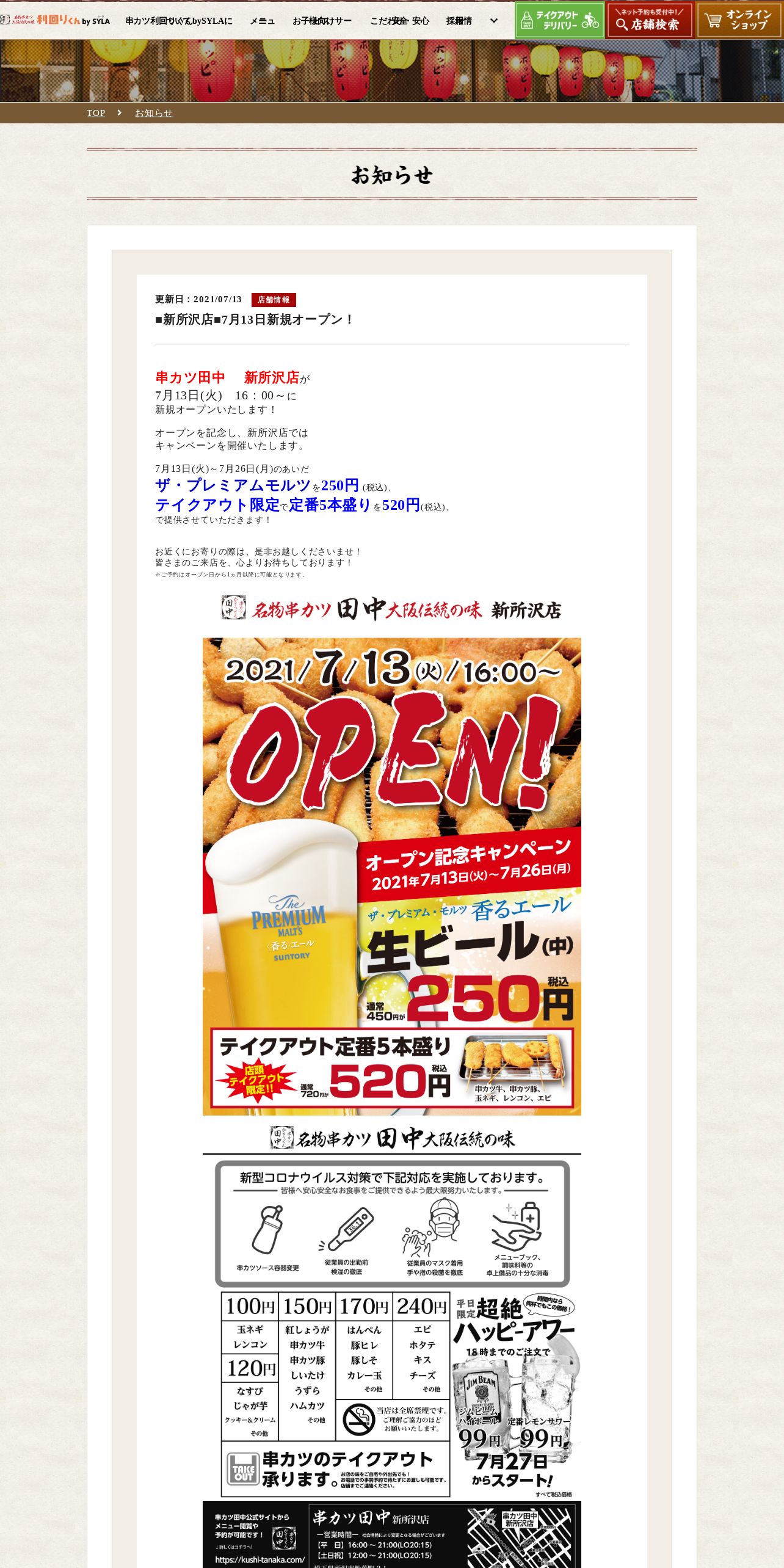Select the 店舗情報 category tag
The height and width of the screenshot is (1568, 784).
274,300
